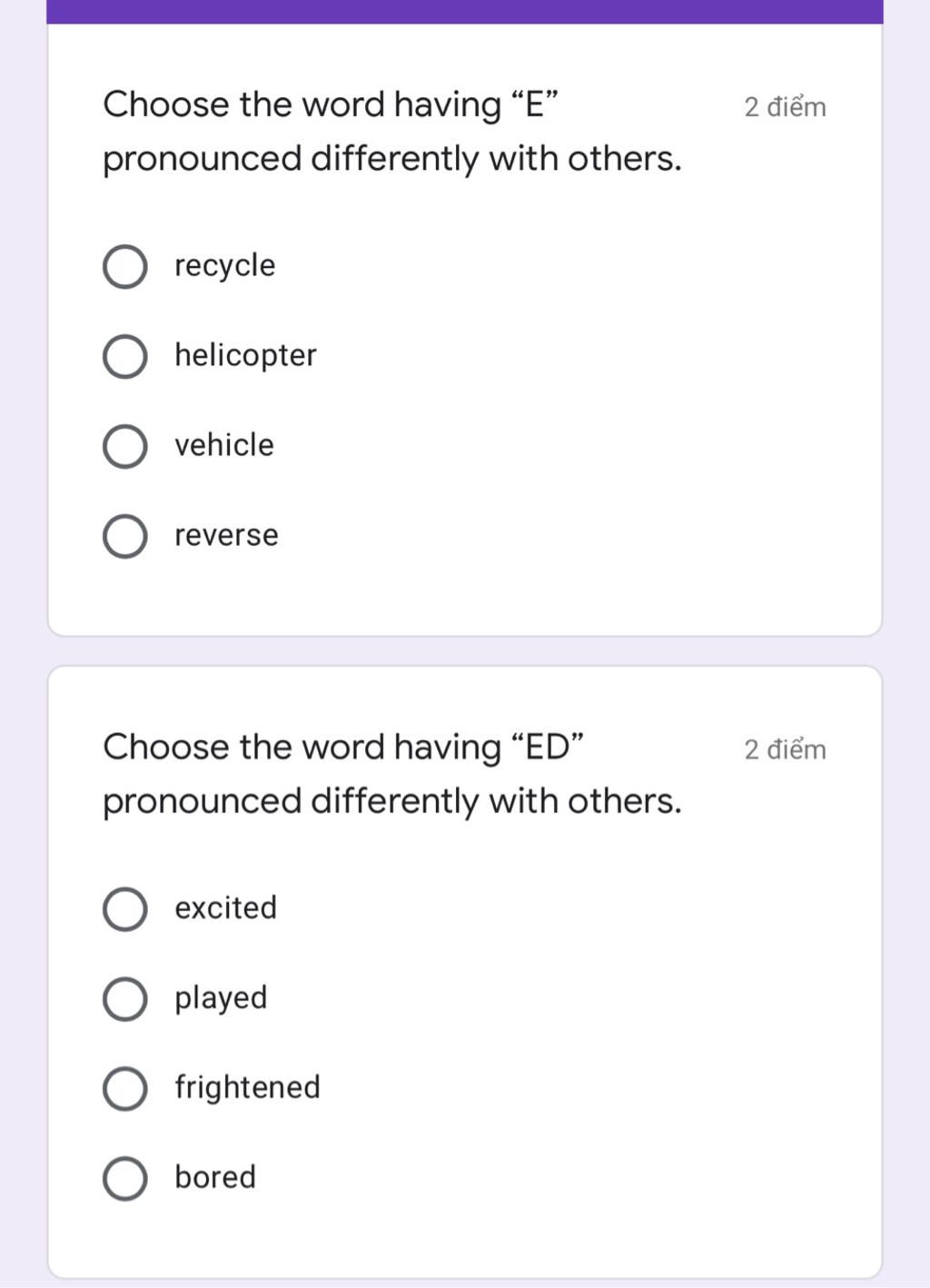Choose 'helicopter' as the answer
The image size is (930, 1288).
pyautogui.click(x=125, y=356)
